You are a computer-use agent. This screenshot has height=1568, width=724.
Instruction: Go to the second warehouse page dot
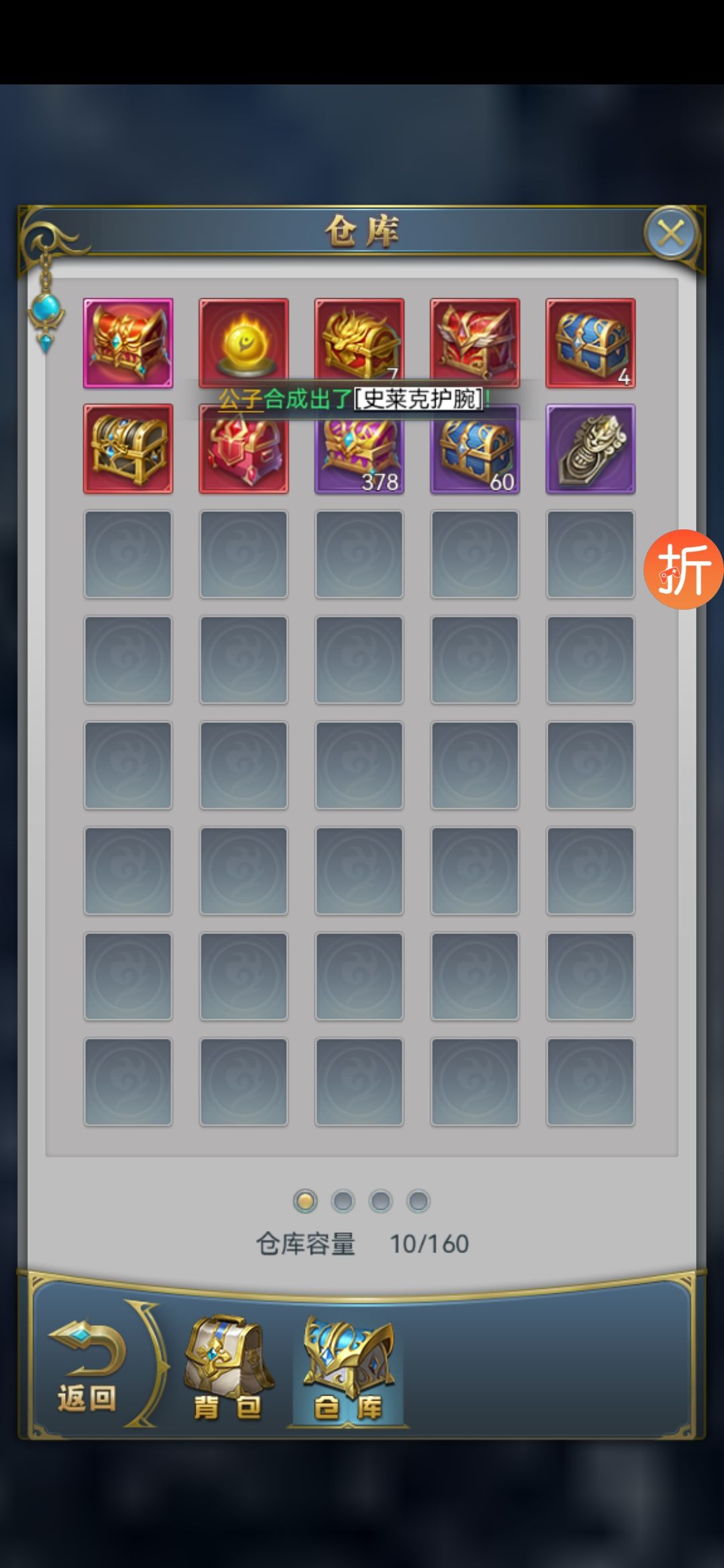[x=343, y=1201]
